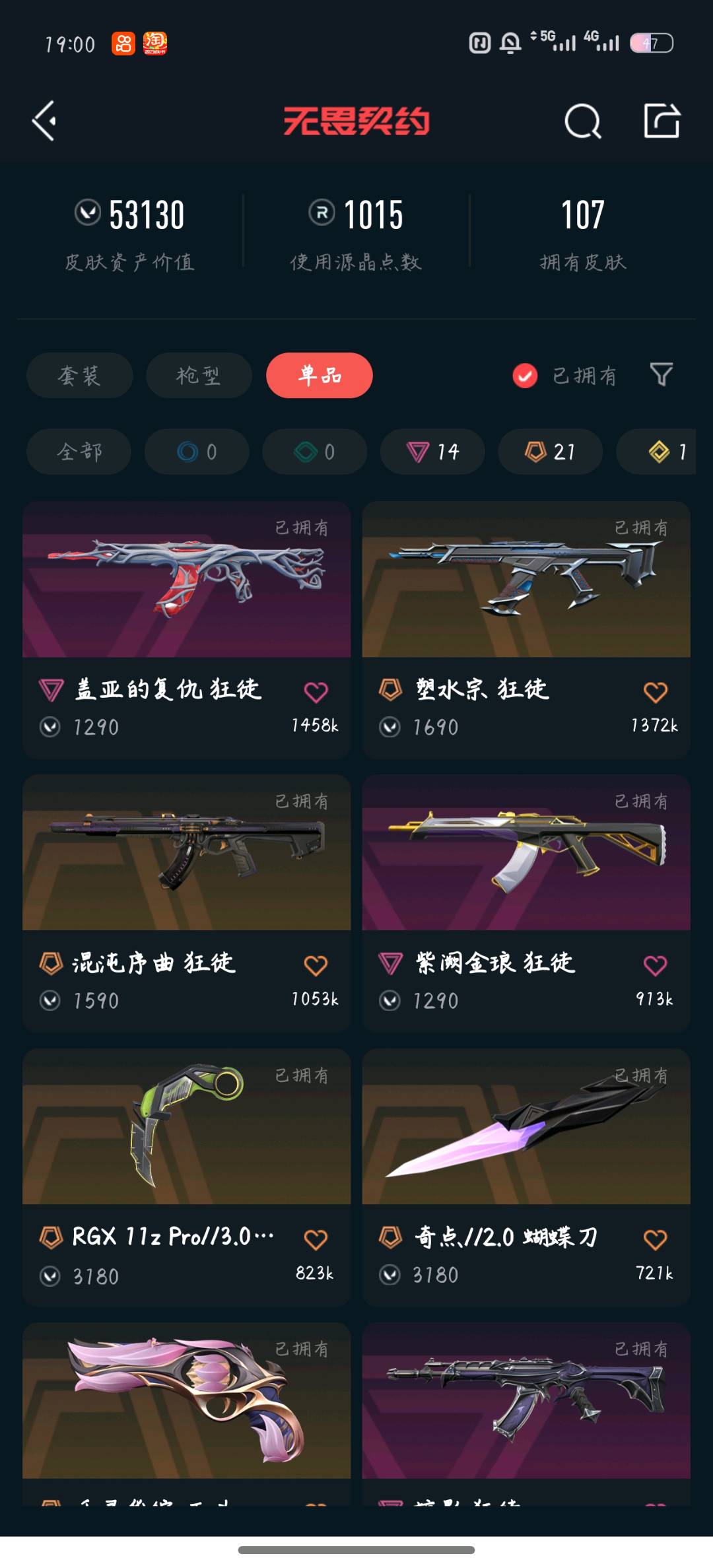Filter by the orange tier chip showing 21
The height and width of the screenshot is (1568, 713).
tap(550, 452)
